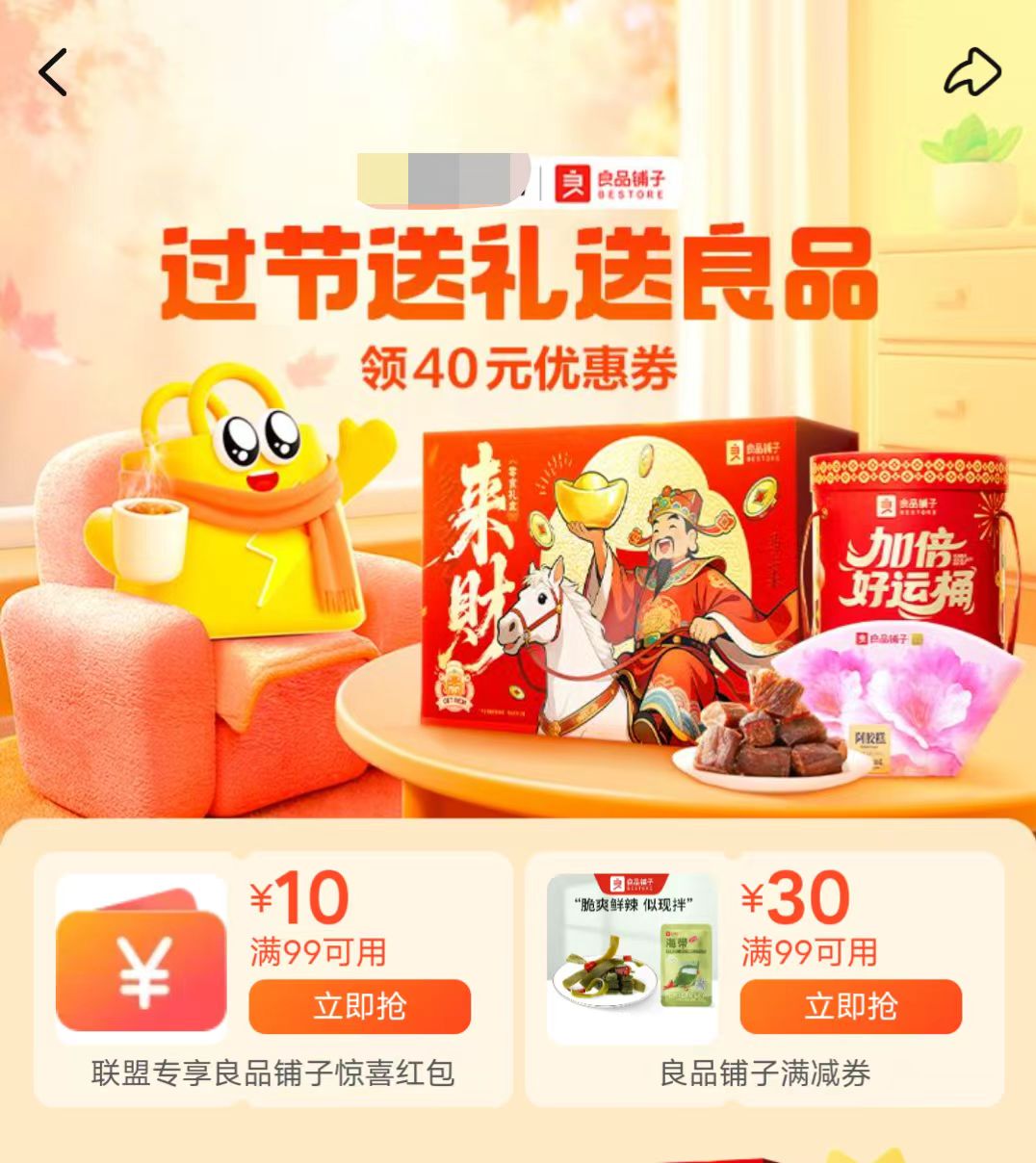Claim the ¥10 coupon with 立即抢
Viewport: 1036px width, 1163px height.
coord(359,1007)
